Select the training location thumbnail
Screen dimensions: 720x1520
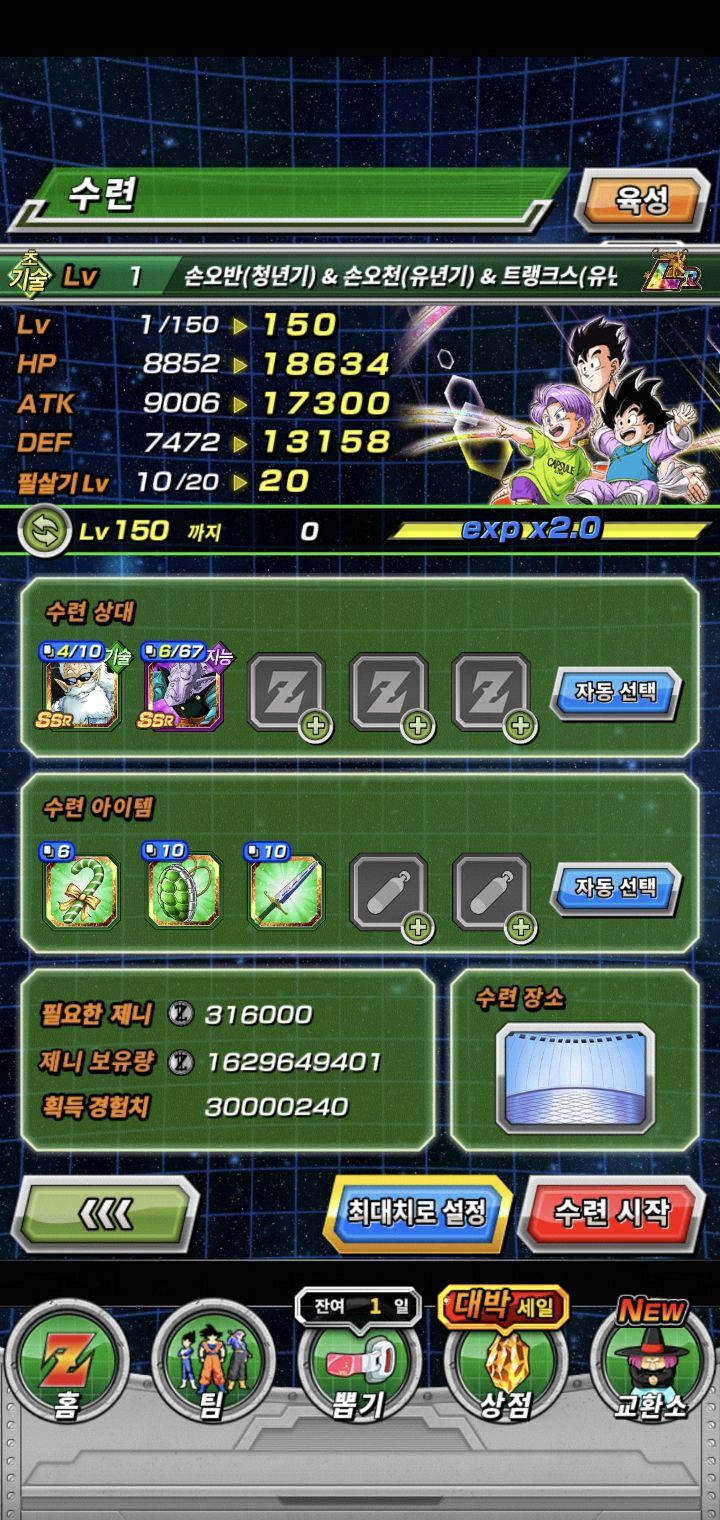point(575,1076)
